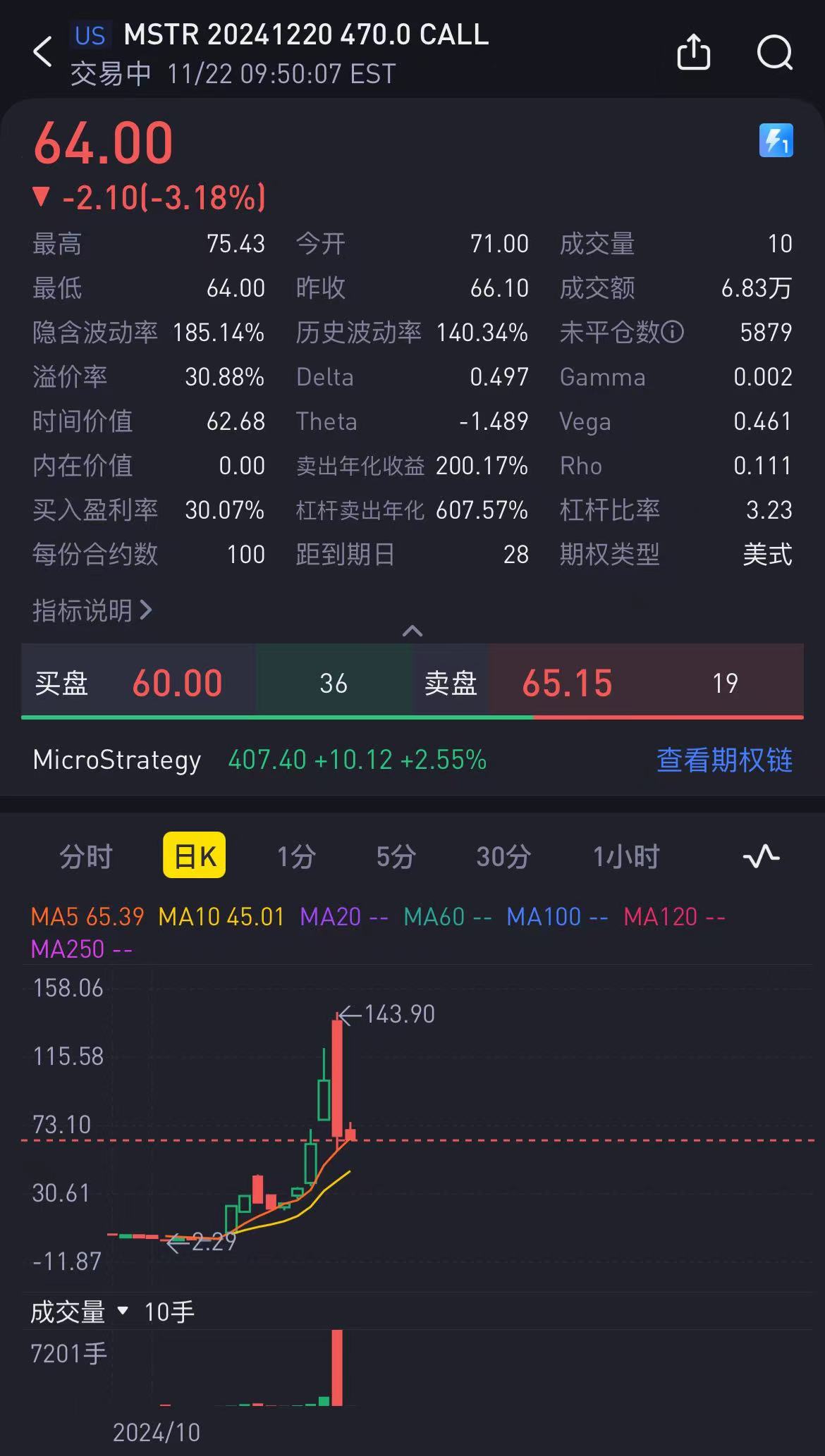Switch chart to 30分 interval
The width and height of the screenshot is (825, 1456).
[x=503, y=856]
